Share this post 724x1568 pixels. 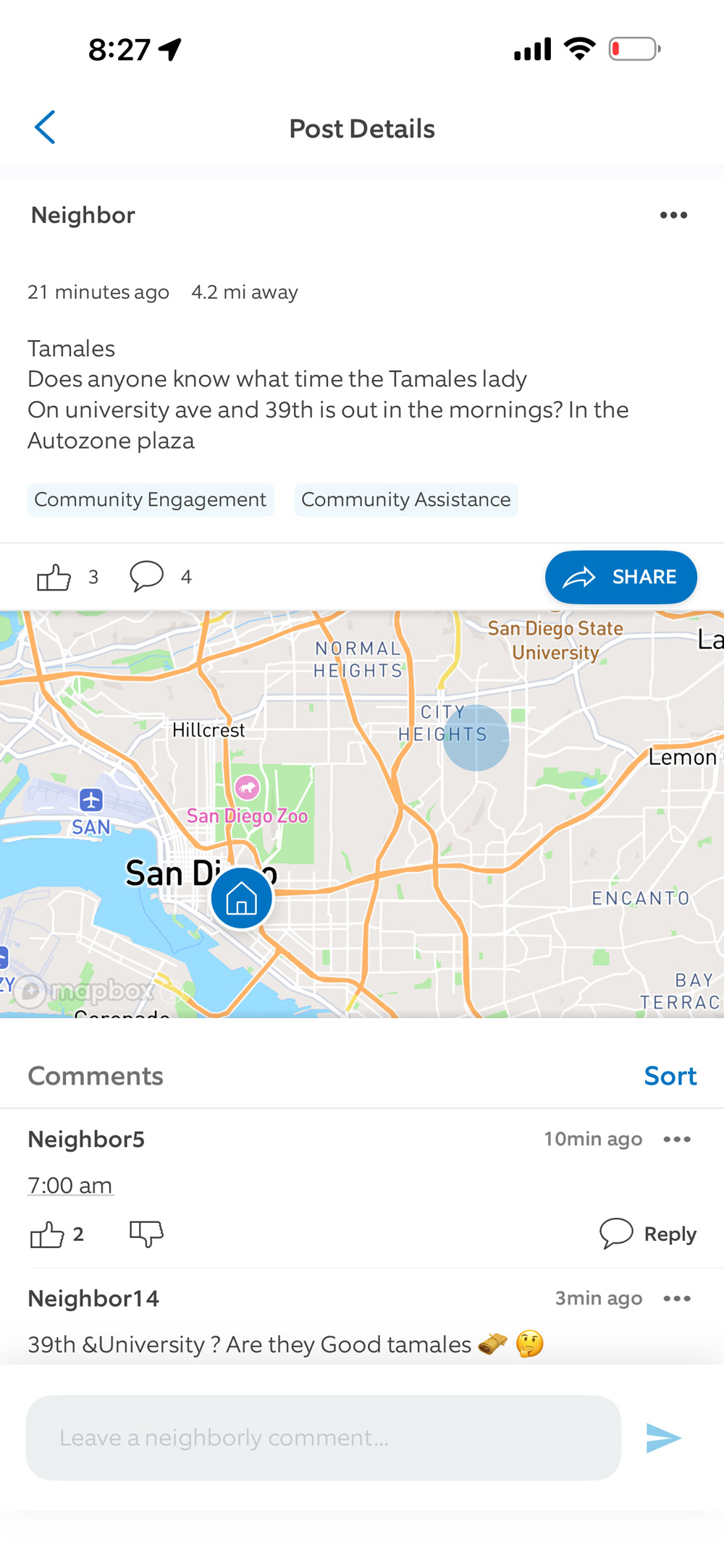[620, 577]
